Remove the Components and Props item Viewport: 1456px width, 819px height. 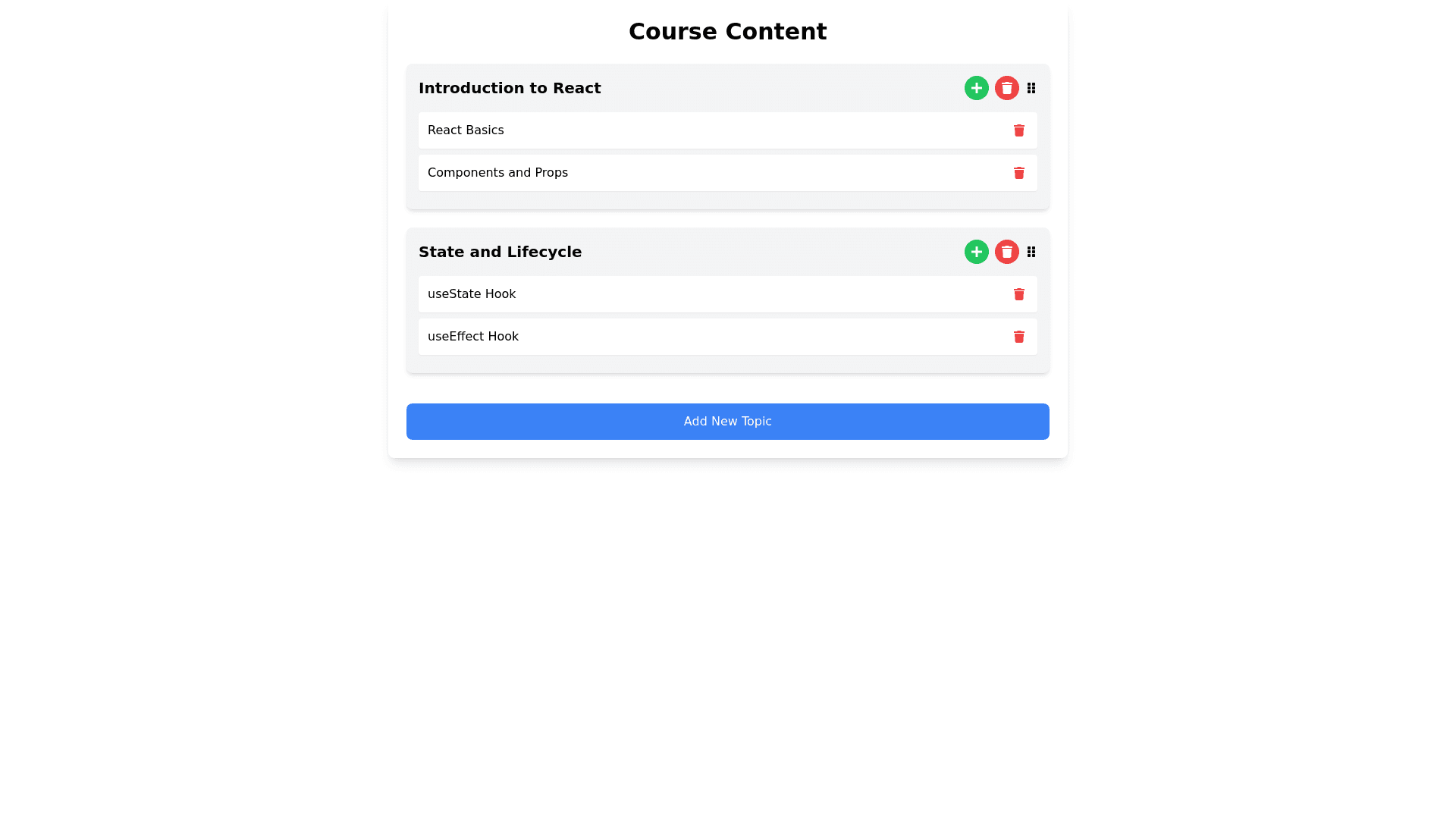tap(1018, 173)
